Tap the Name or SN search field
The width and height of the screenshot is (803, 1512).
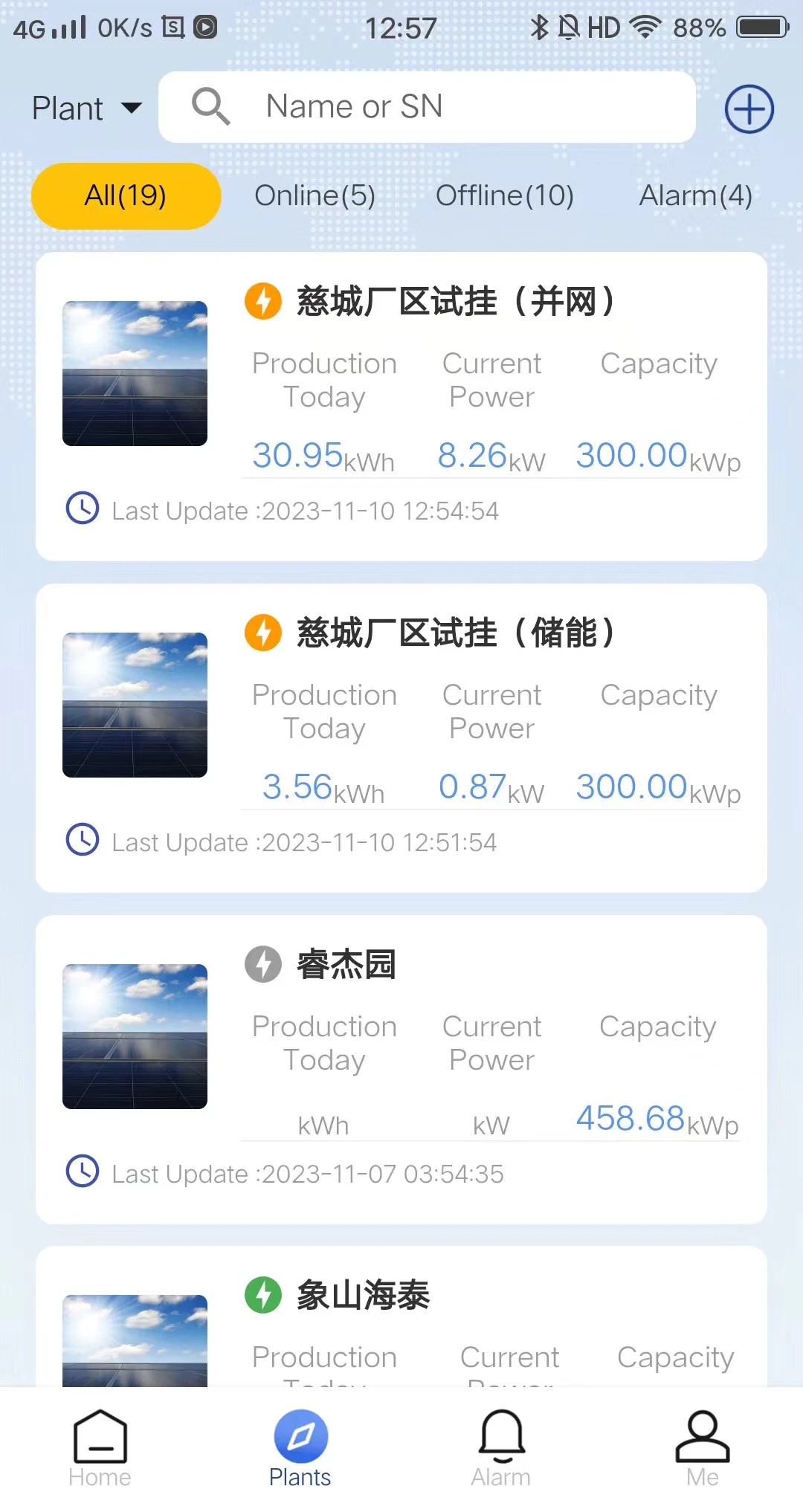click(x=427, y=107)
